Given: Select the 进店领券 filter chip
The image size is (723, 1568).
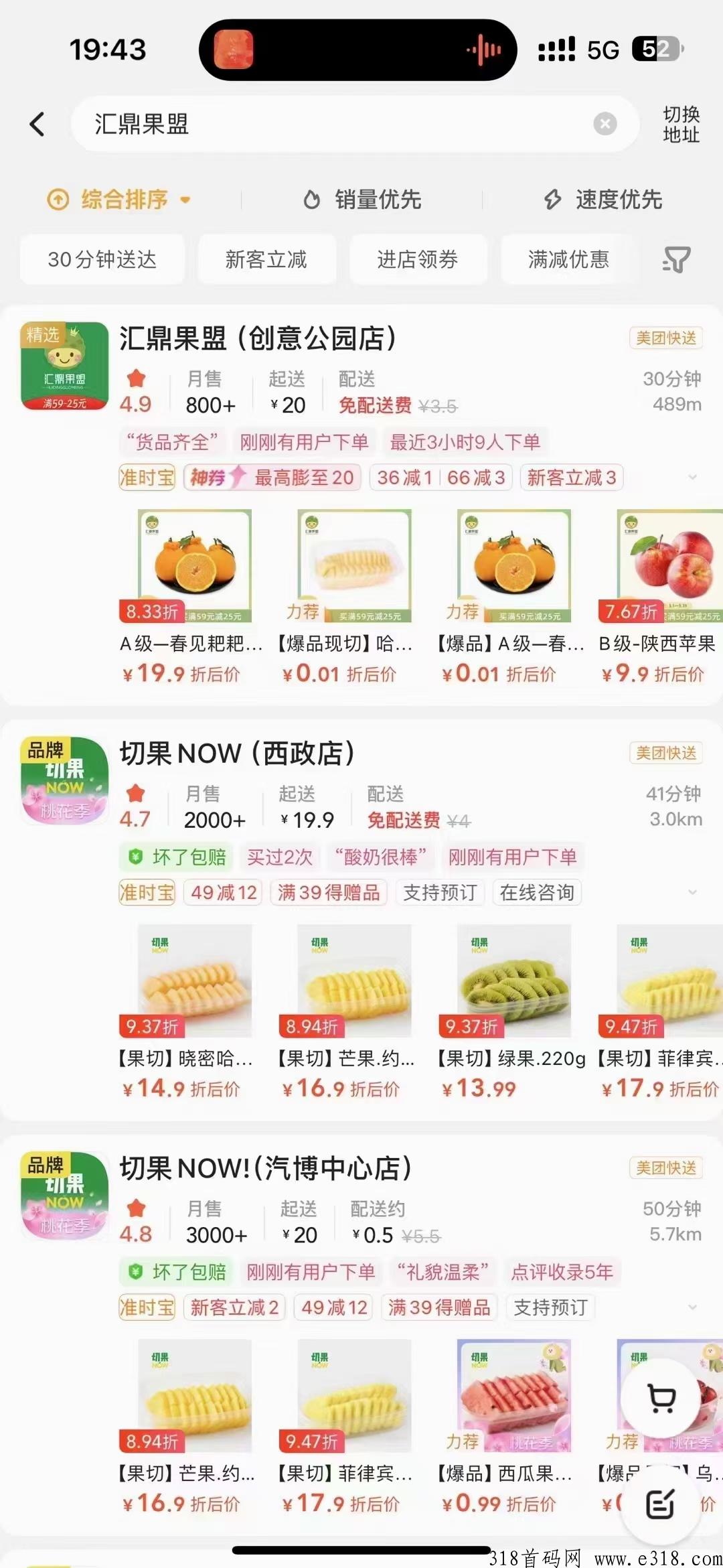Looking at the screenshot, I should click(418, 259).
